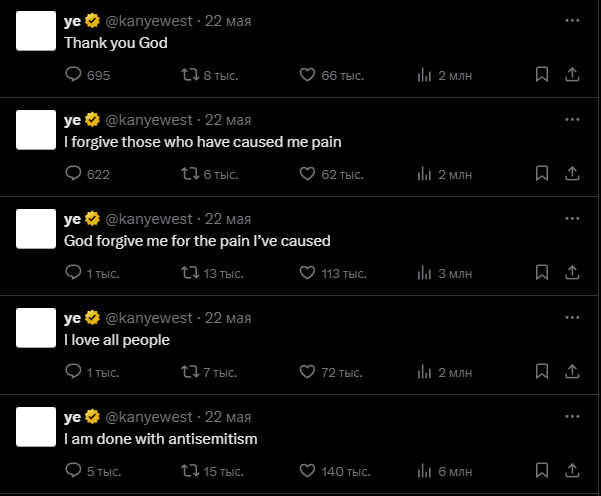Reply to the "I love all people" tweet
Viewport: 601px width, 496px height.
[x=72, y=372]
